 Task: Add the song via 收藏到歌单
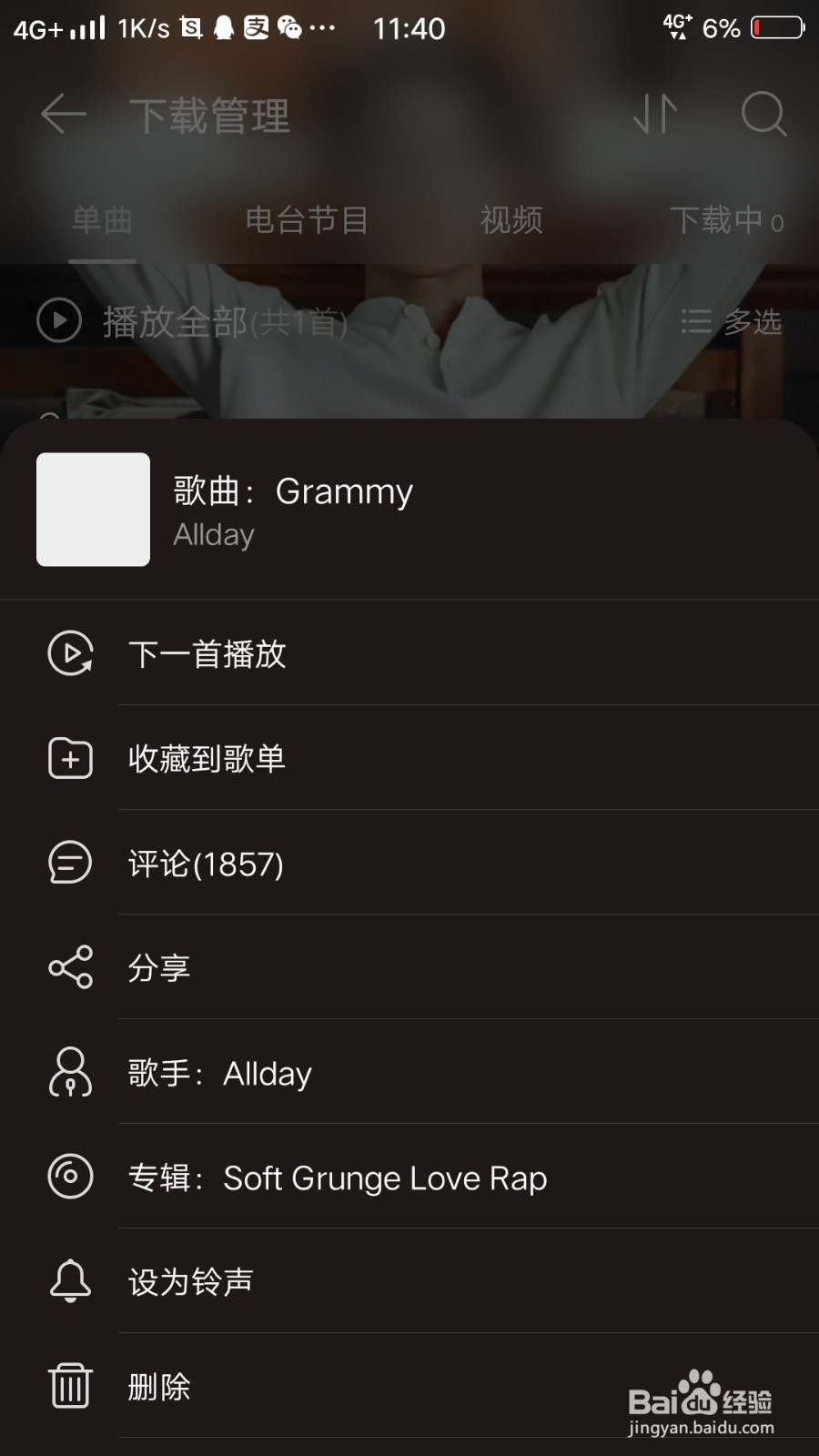[x=207, y=758]
